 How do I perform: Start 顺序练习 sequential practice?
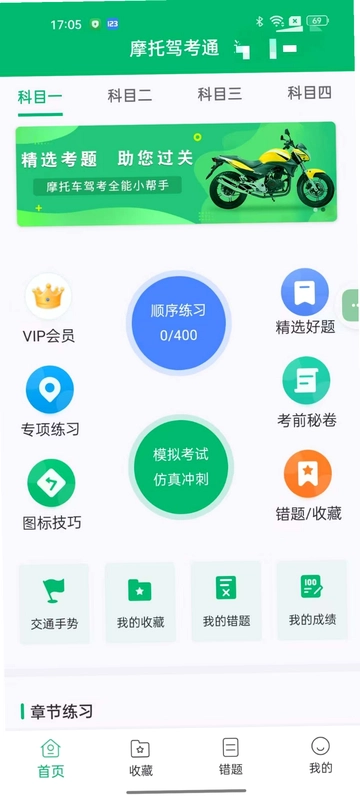pyautogui.click(x=178, y=323)
